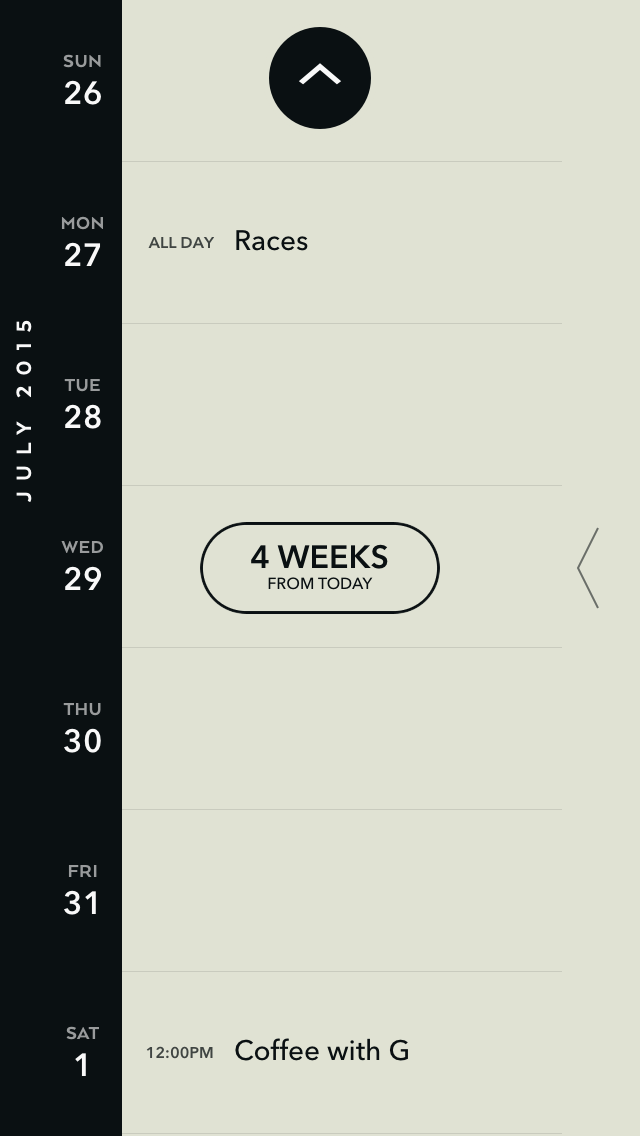This screenshot has width=640, height=1136.
Task: Select Friday 31 in the date column
Action: coord(82,890)
